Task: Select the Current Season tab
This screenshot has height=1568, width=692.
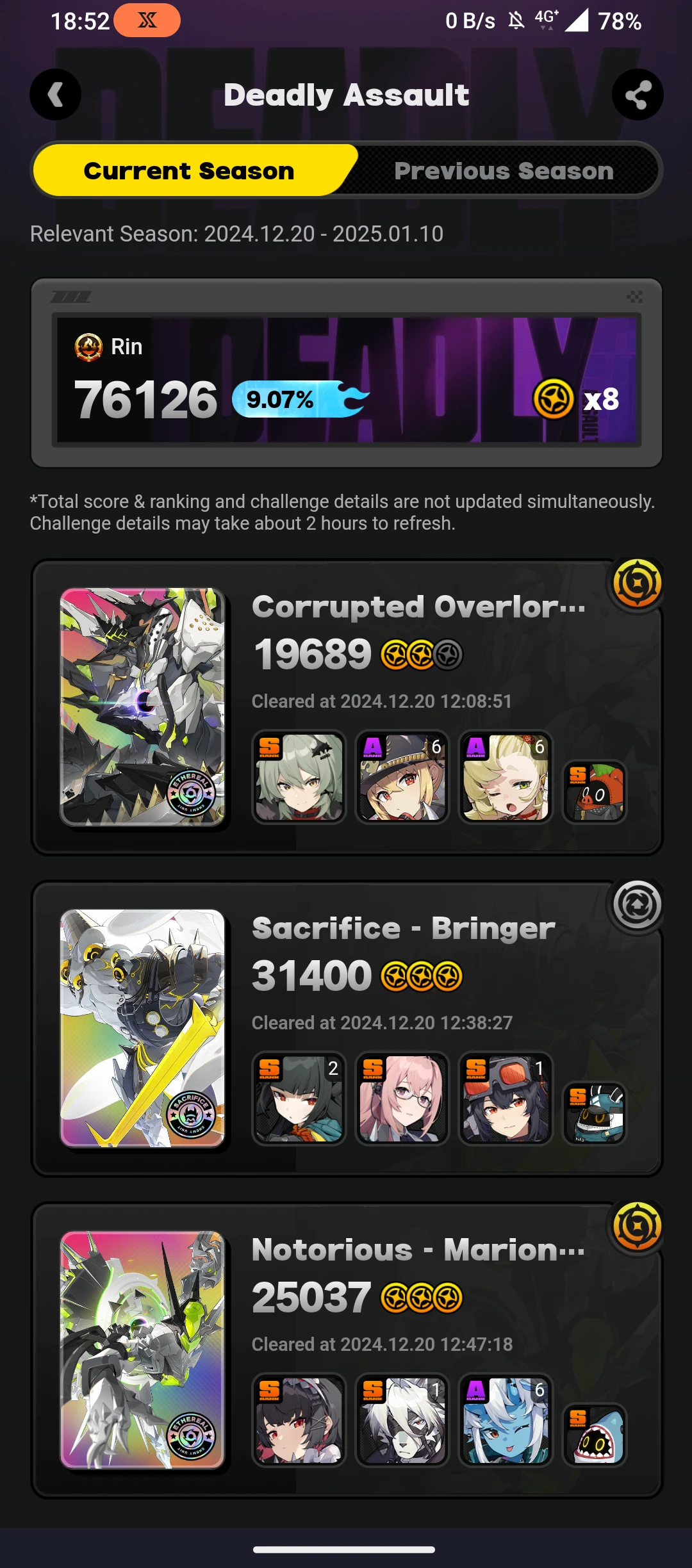Action: coord(189,171)
